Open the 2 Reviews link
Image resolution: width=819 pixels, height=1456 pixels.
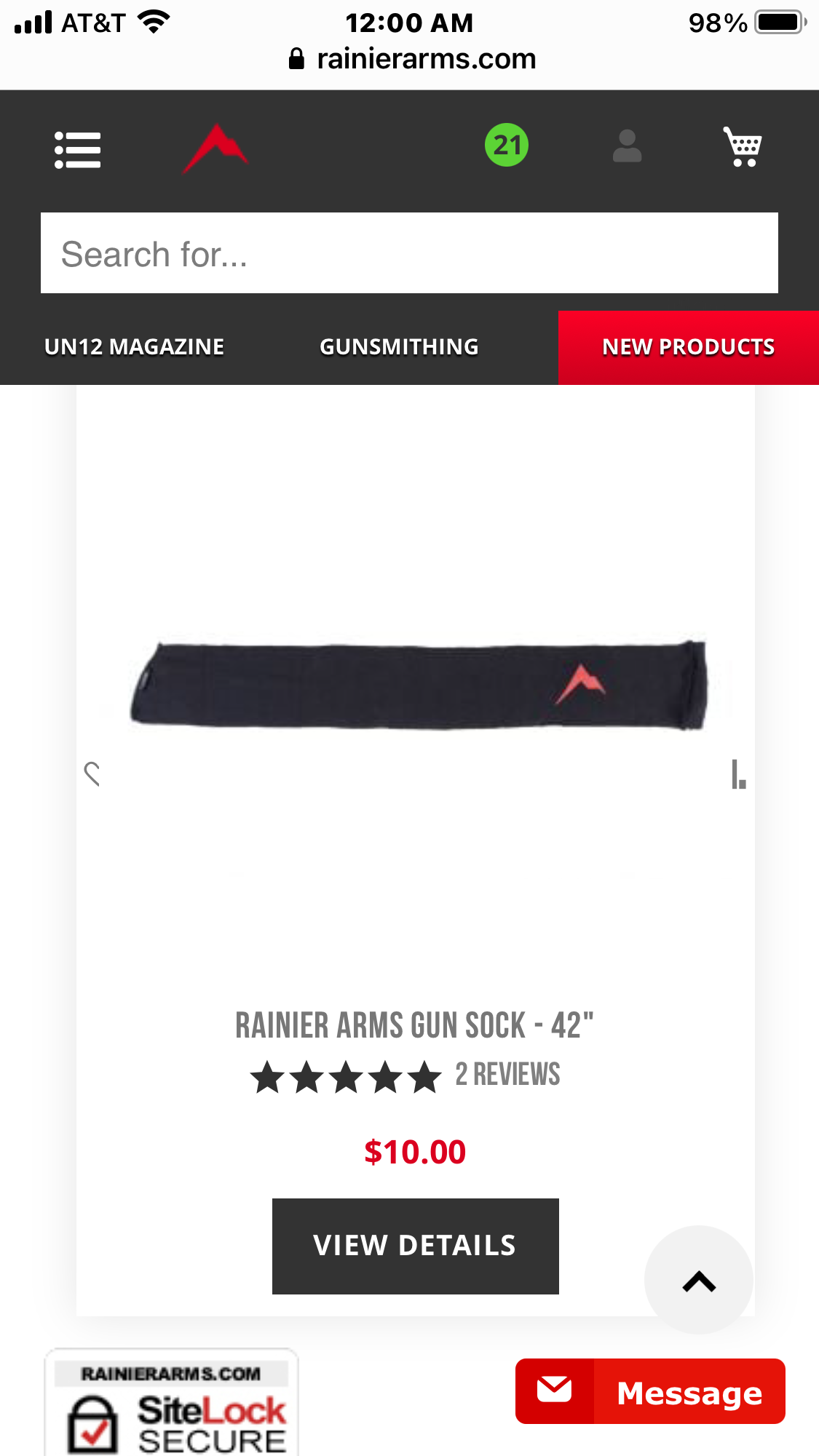click(507, 1075)
